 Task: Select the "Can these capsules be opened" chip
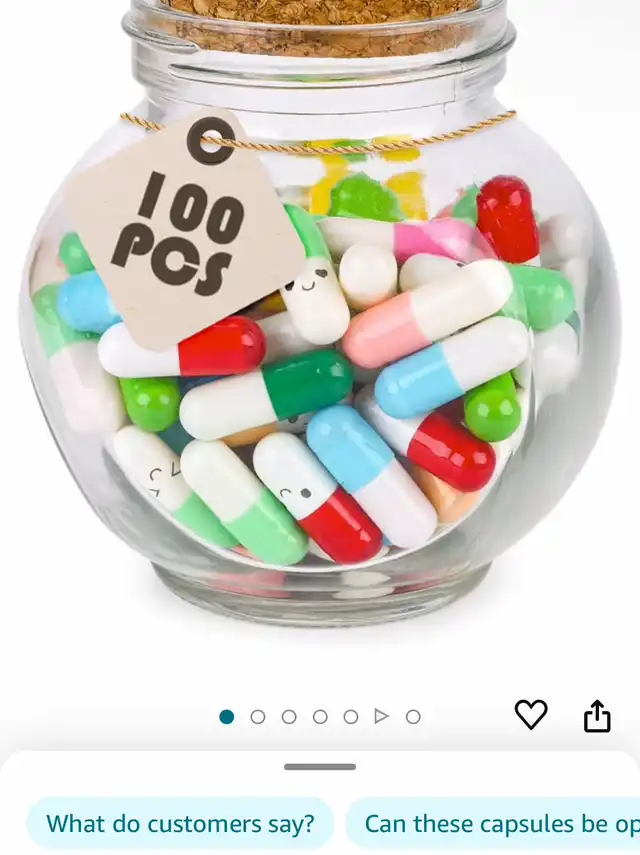tap(495, 824)
